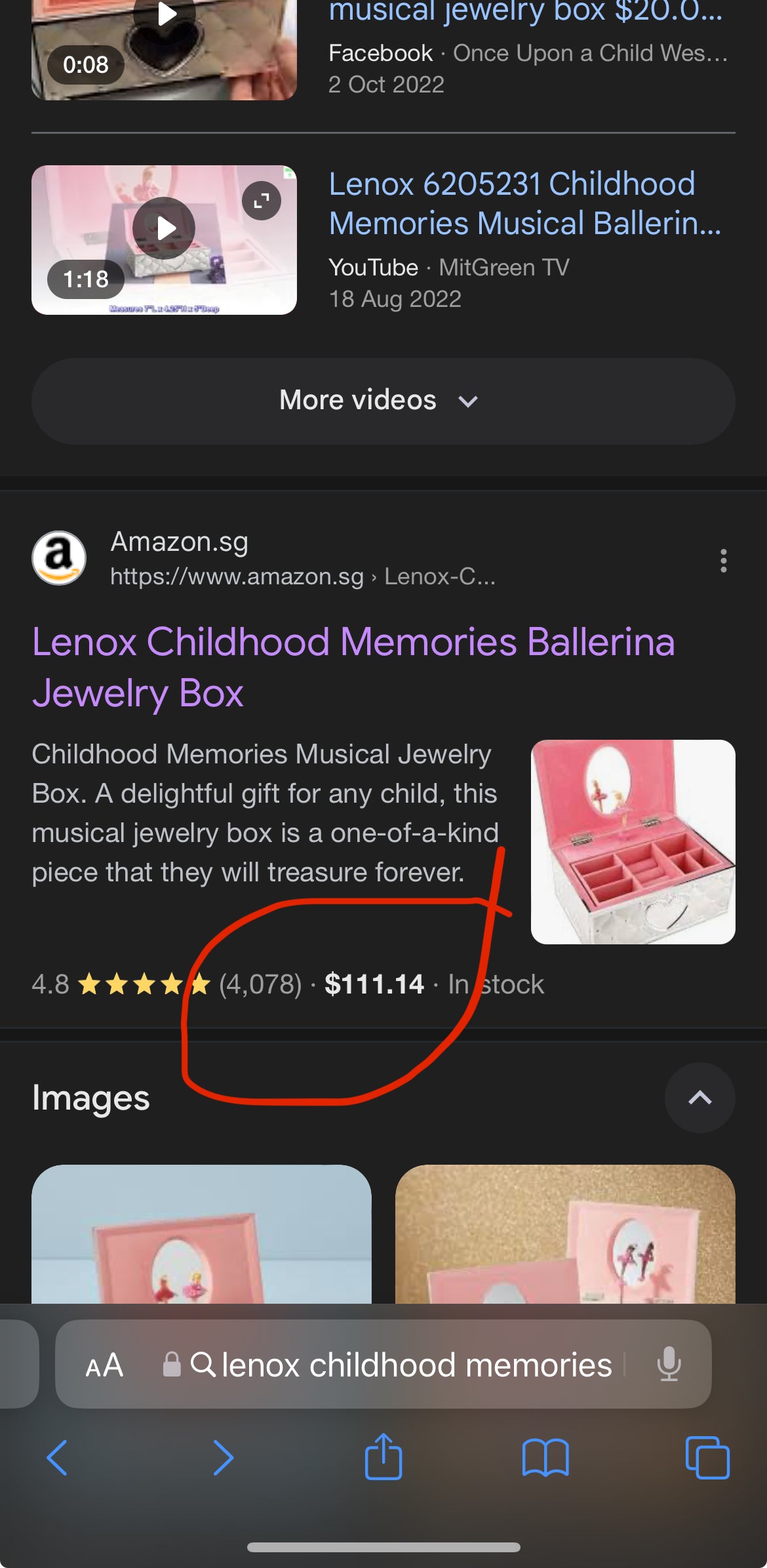This screenshot has height=1568, width=767.
Task: Visit the Amazon.sg URL link
Action: pos(237,577)
